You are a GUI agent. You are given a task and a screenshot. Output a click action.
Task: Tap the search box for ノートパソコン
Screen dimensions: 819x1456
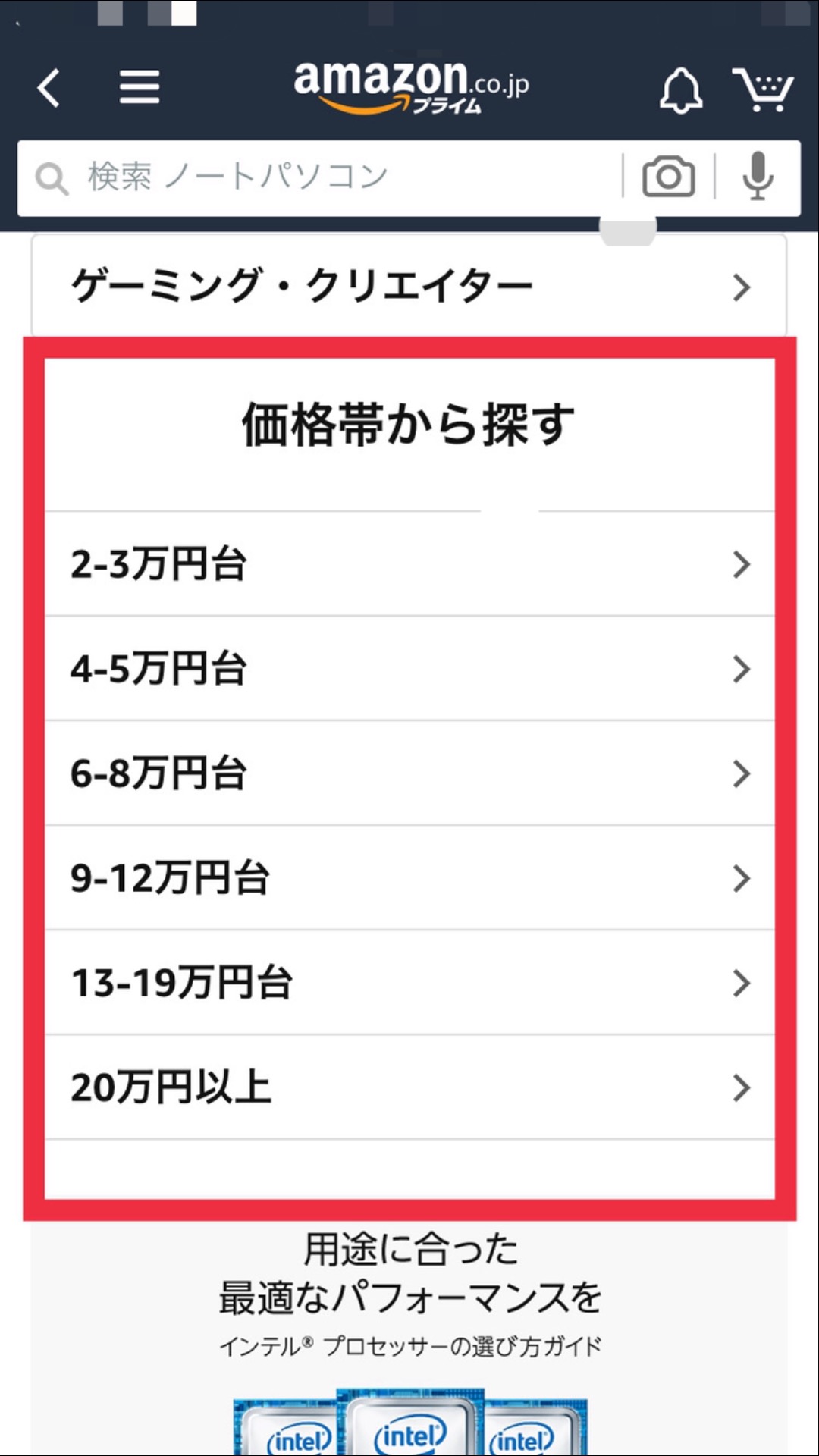(318, 177)
